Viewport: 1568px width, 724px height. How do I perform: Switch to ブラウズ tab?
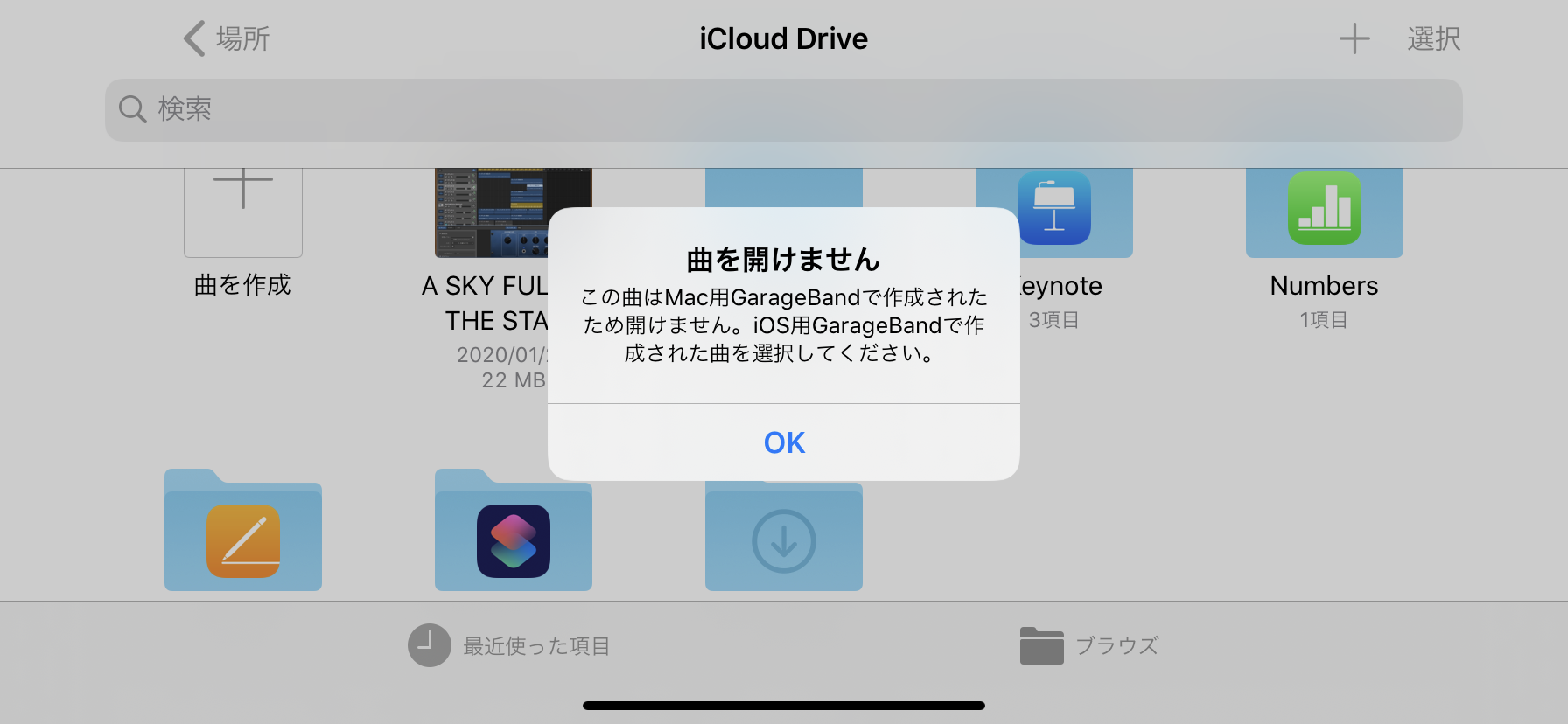1089,645
